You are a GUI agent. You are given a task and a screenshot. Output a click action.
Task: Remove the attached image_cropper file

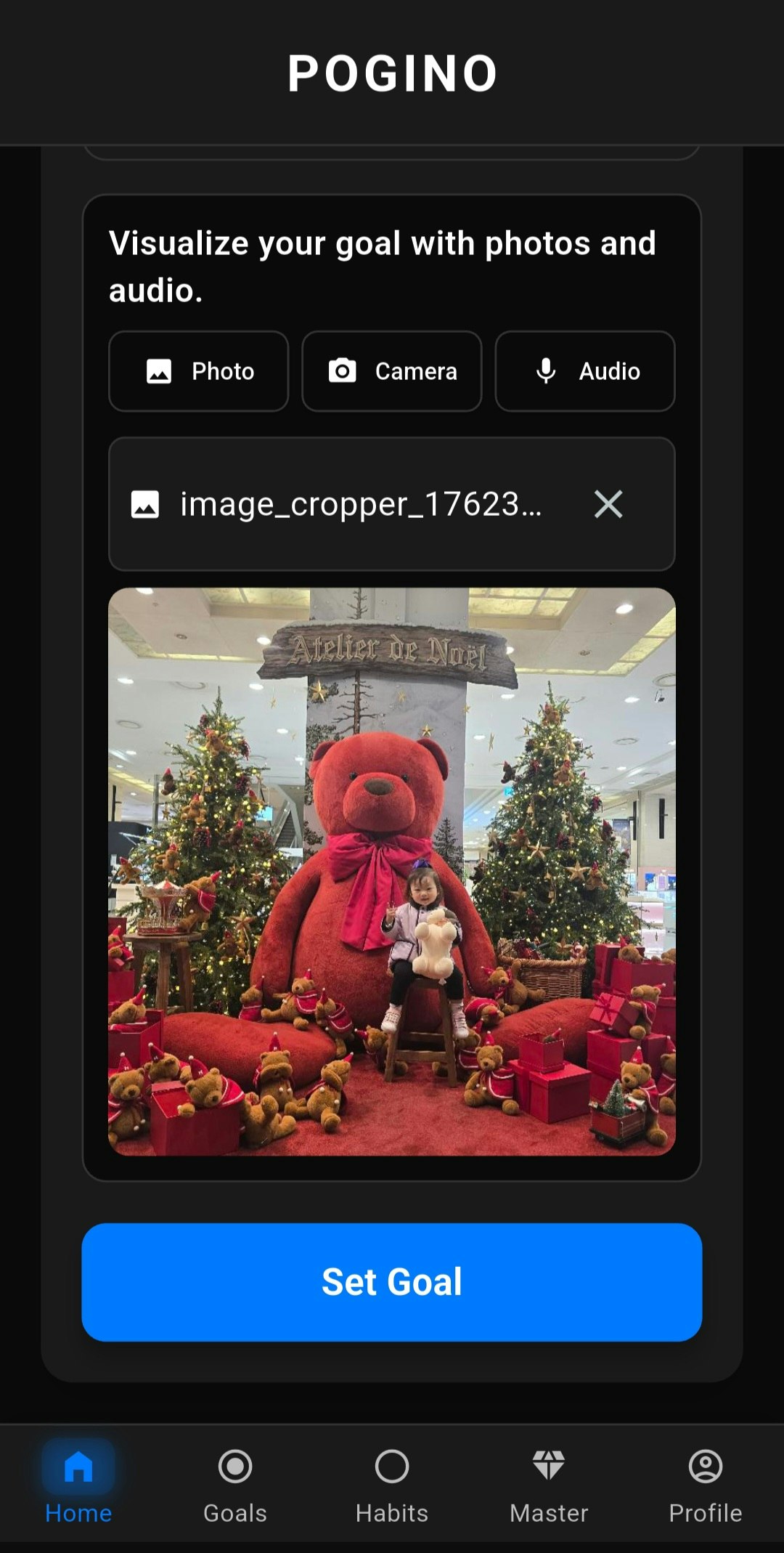click(x=608, y=504)
